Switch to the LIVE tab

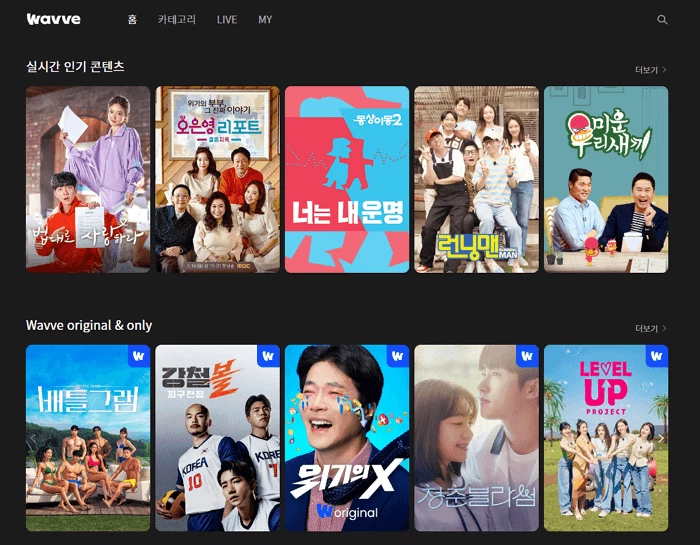point(227,20)
